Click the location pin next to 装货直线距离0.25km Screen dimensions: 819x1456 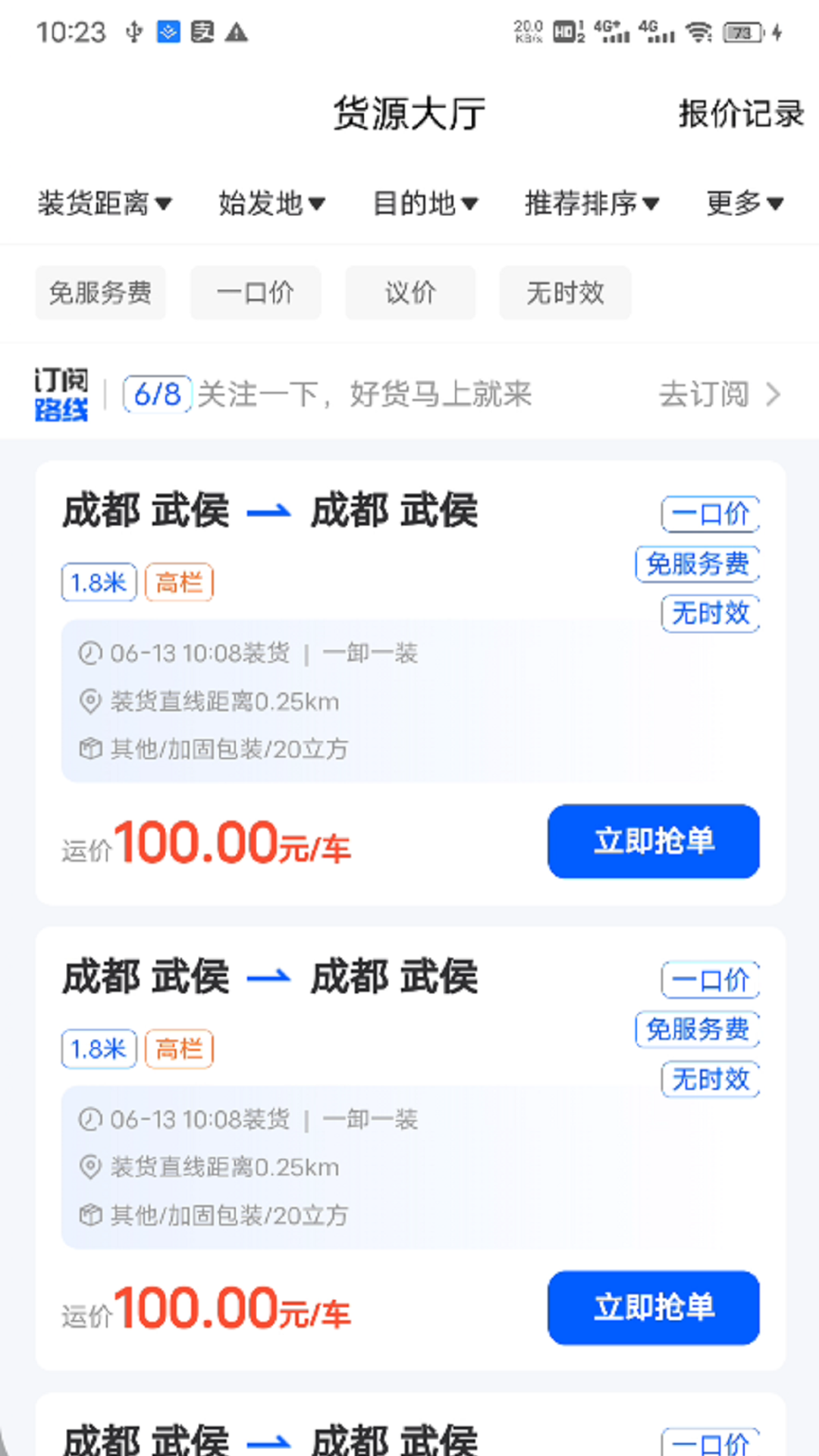pyautogui.click(x=89, y=702)
